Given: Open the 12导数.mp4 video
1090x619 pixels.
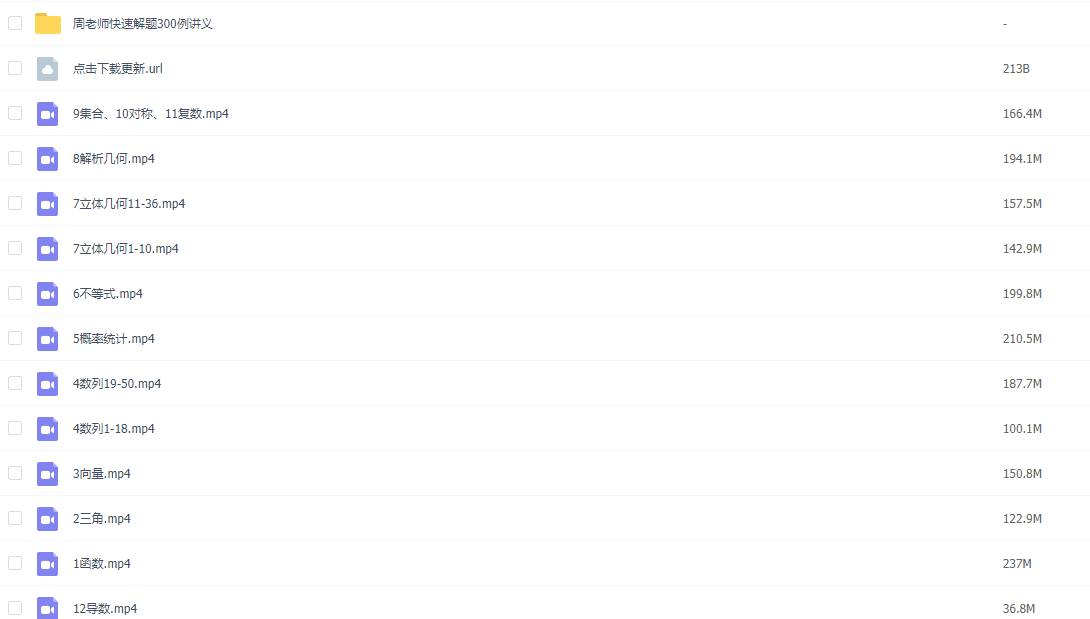Looking at the screenshot, I should (104, 609).
